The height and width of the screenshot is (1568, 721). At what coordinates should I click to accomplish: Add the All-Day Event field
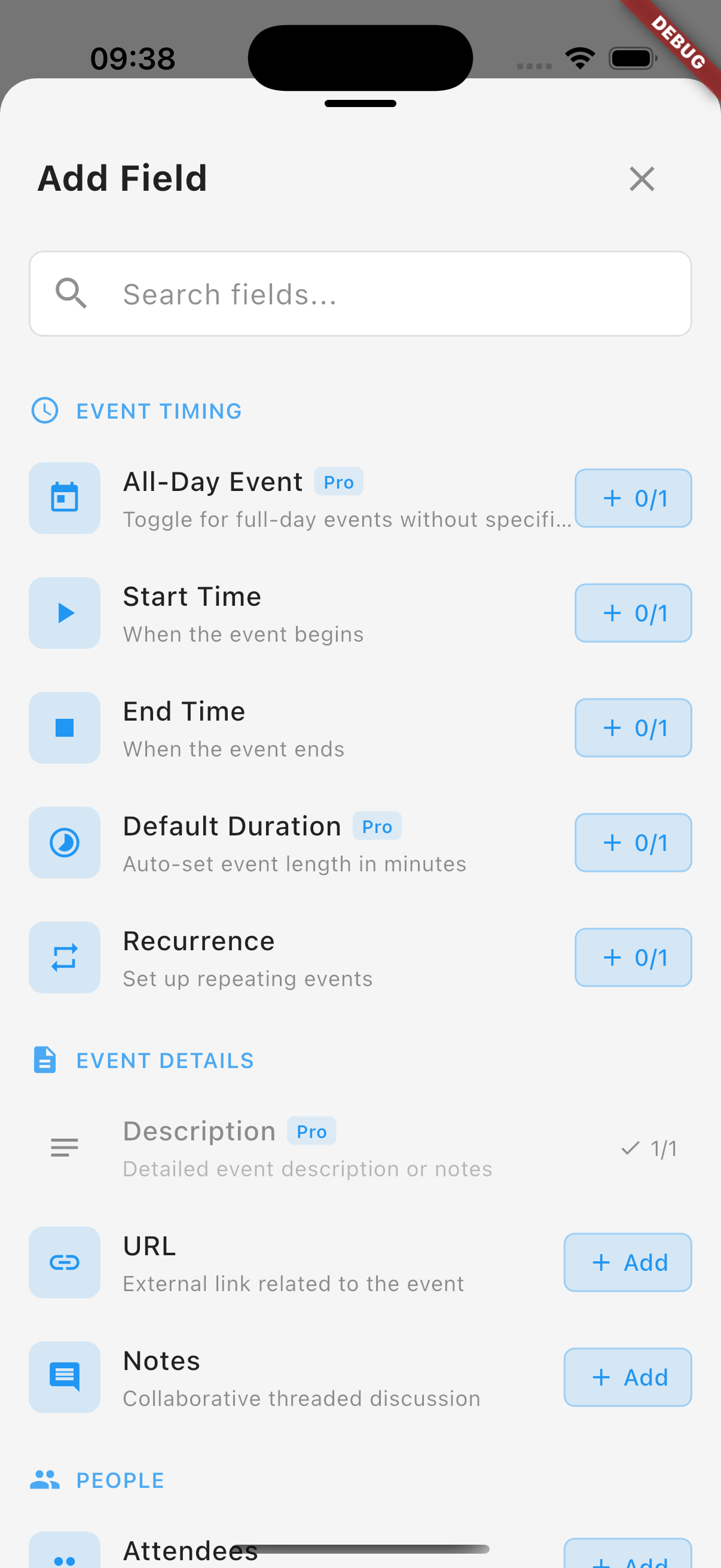click(633, 499)
